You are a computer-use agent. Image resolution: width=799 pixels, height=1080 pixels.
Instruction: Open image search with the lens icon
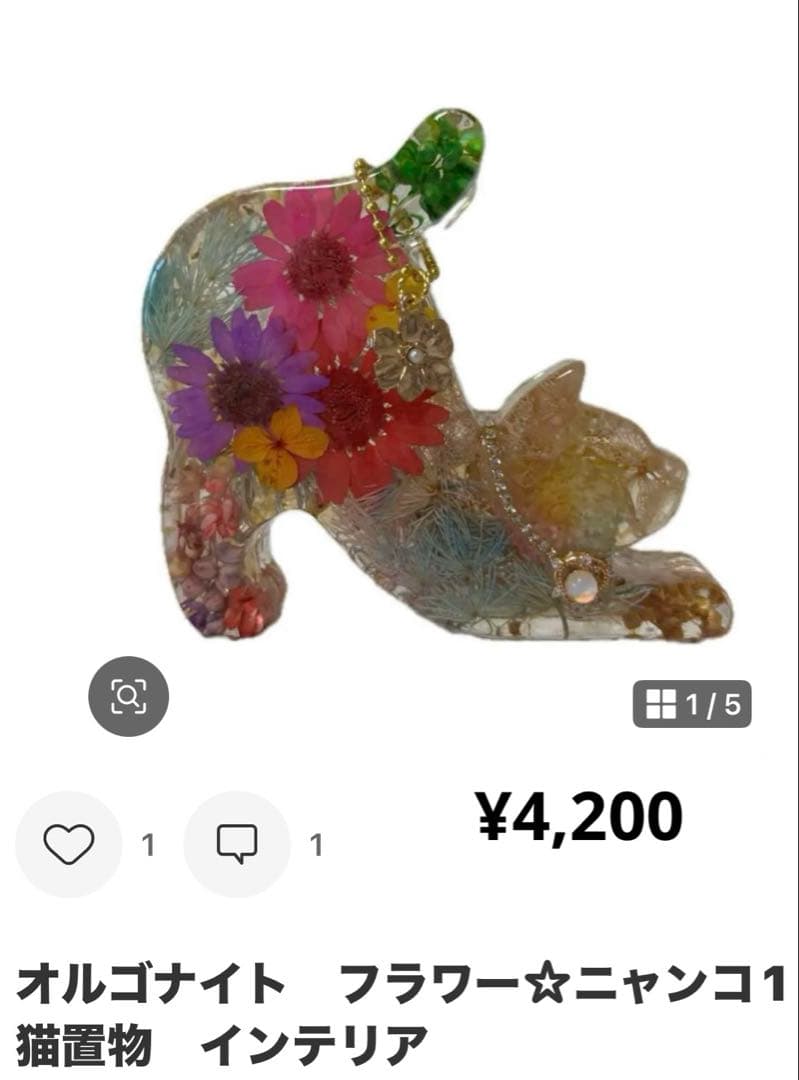(x=128, y=696)
